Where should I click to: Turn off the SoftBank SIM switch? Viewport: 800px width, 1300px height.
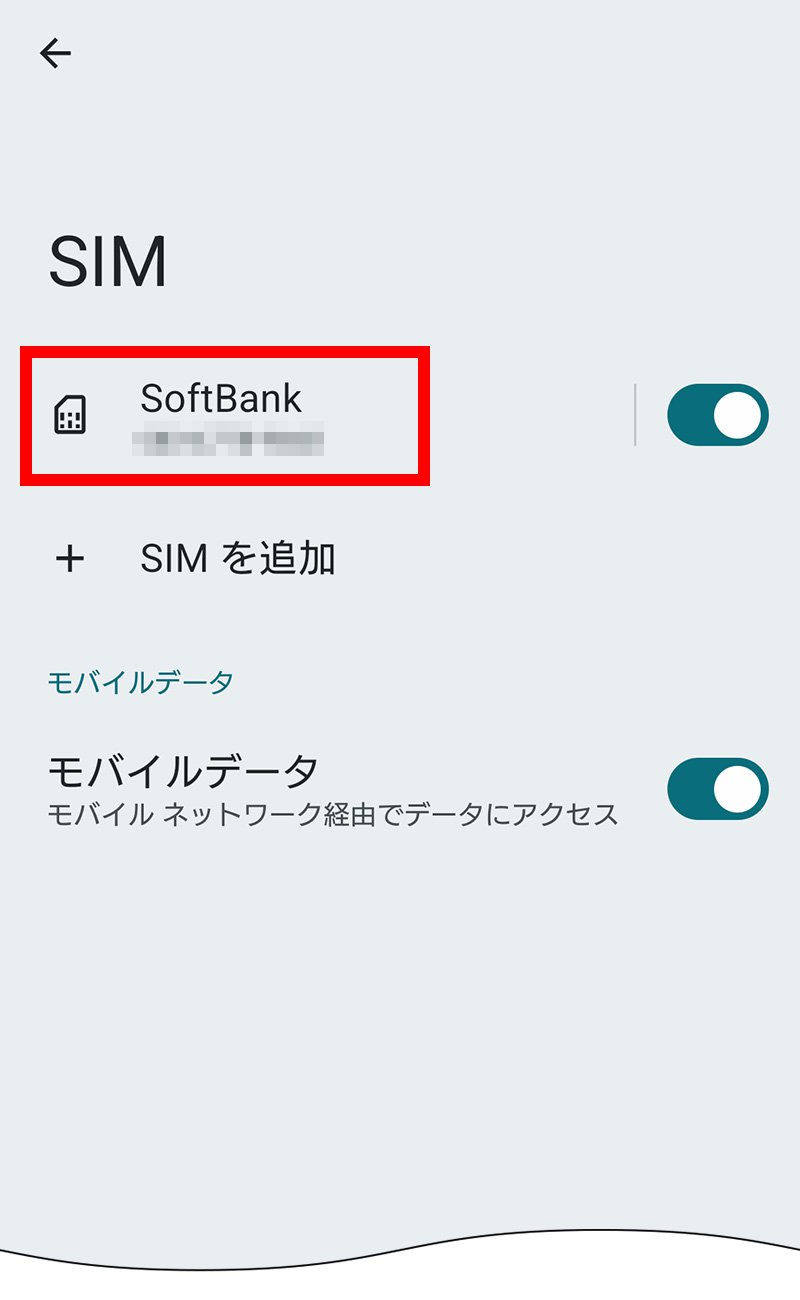pos(717,415)
